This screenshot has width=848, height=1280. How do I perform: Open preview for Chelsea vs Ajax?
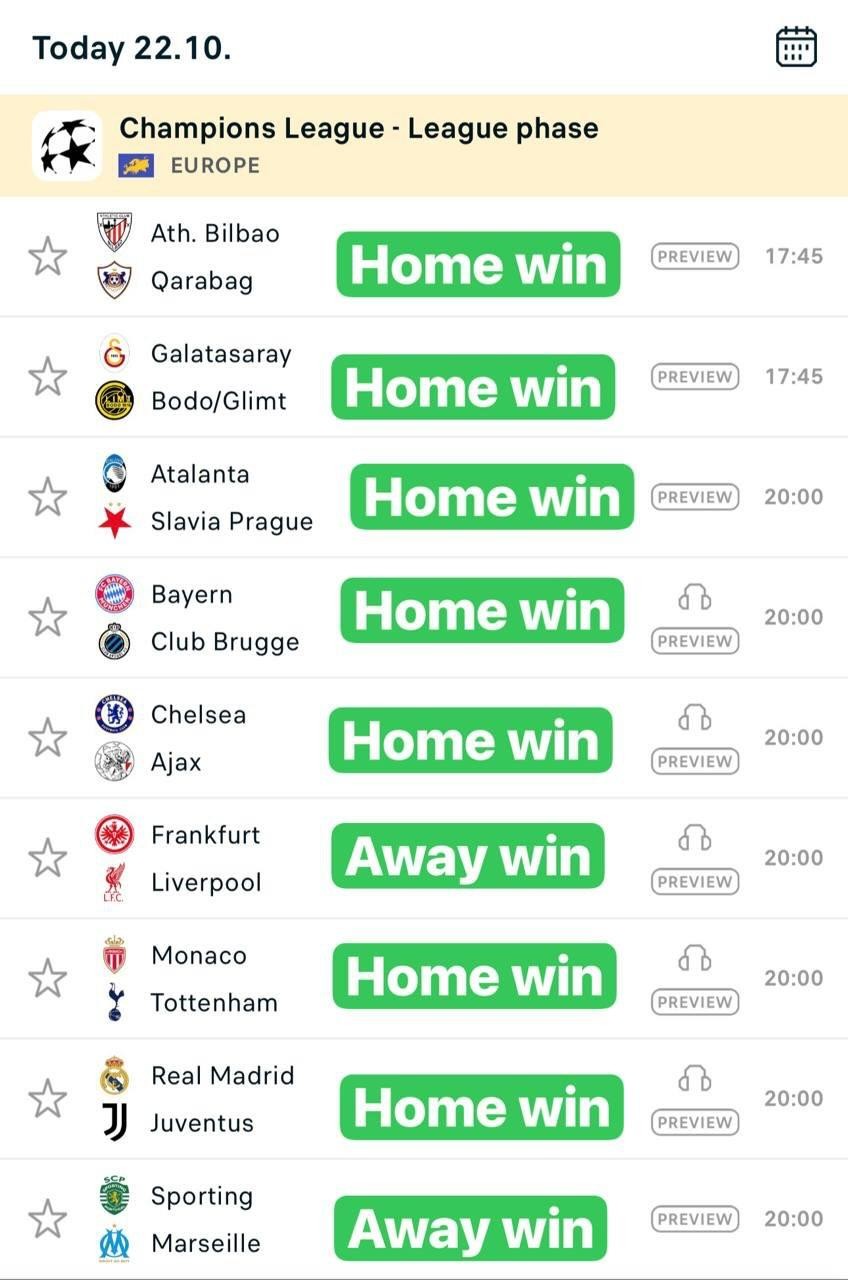pos(695,761)
